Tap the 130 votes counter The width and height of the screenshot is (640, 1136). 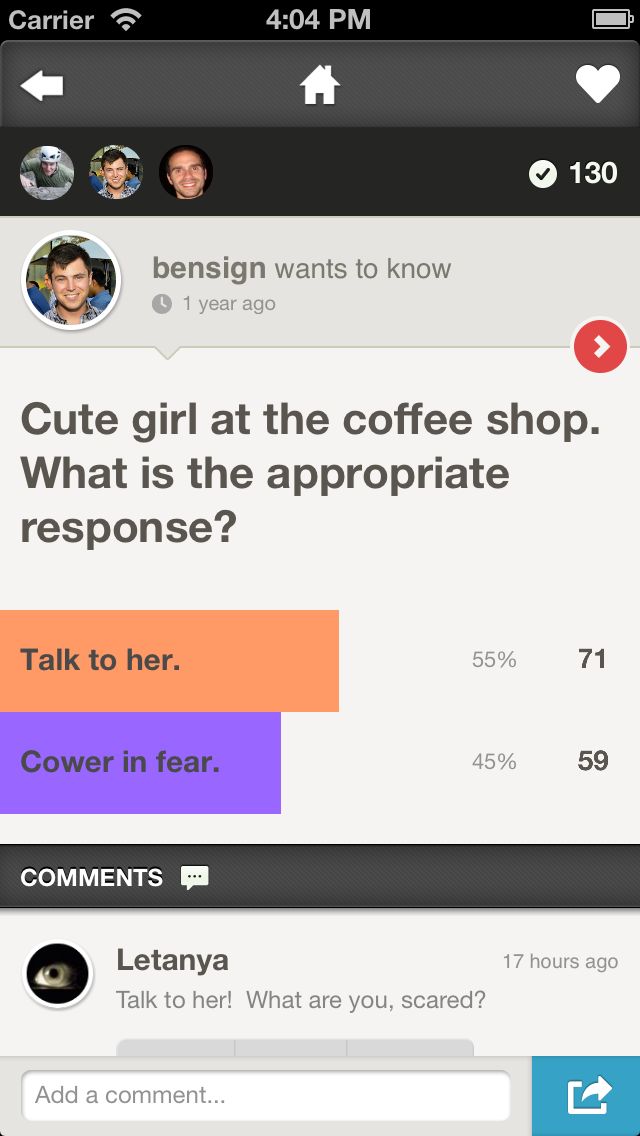[x=574, y=174]
